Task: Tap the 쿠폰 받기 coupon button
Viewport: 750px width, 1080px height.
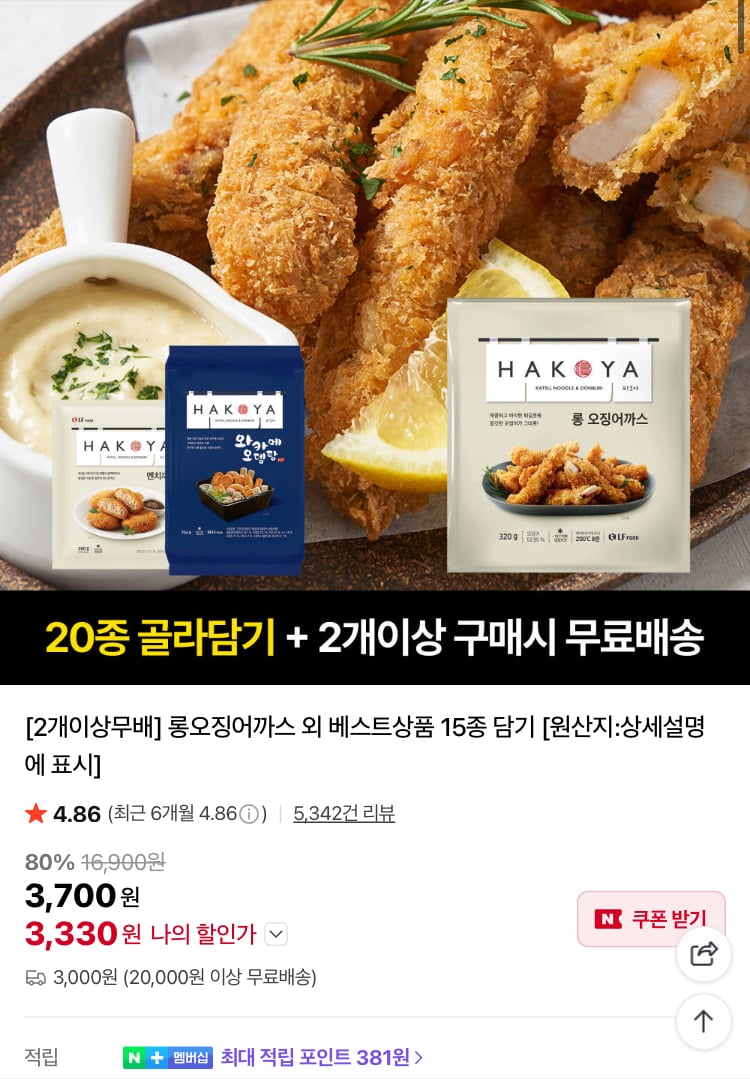Action: 640,918
